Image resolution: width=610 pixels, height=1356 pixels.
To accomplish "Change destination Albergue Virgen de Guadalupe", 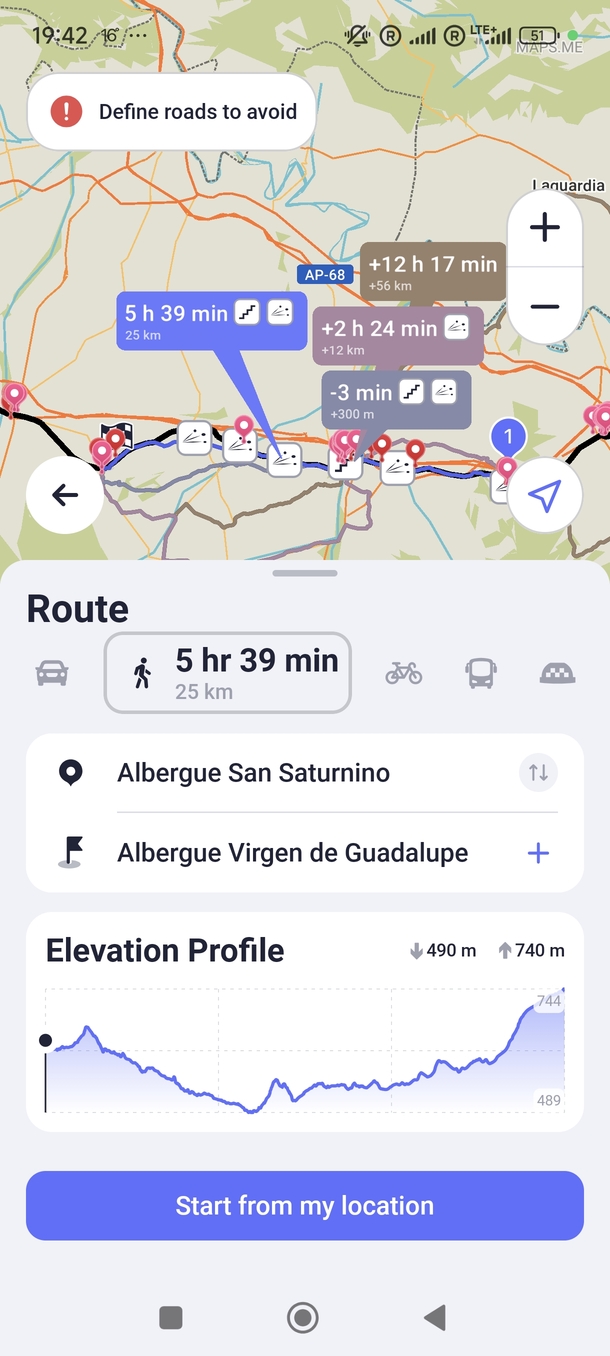I will (x=292, y=853).
